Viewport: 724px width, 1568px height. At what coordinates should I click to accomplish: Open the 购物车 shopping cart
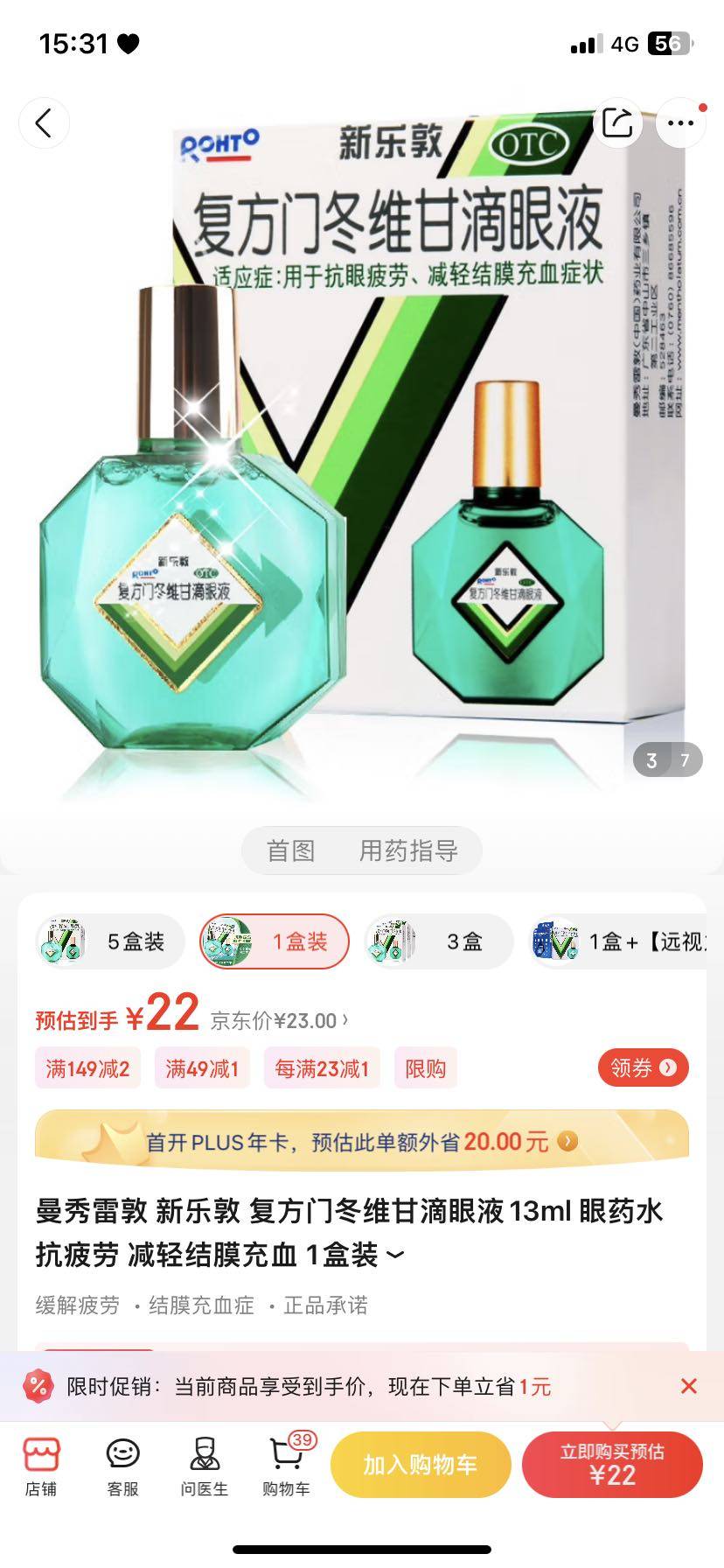pos(286,1466)
